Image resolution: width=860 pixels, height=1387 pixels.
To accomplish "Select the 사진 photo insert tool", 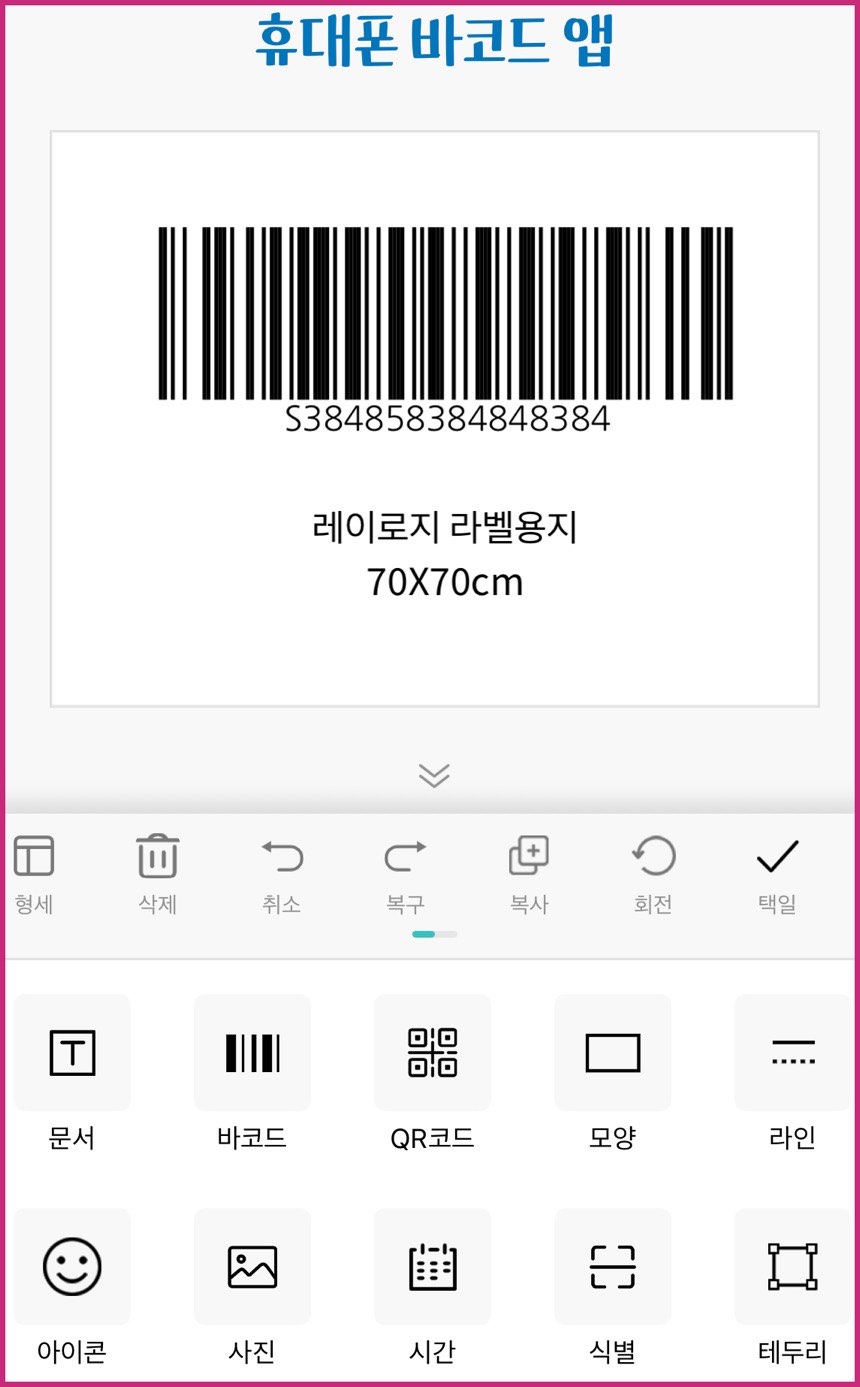I will coord(251,1267).
